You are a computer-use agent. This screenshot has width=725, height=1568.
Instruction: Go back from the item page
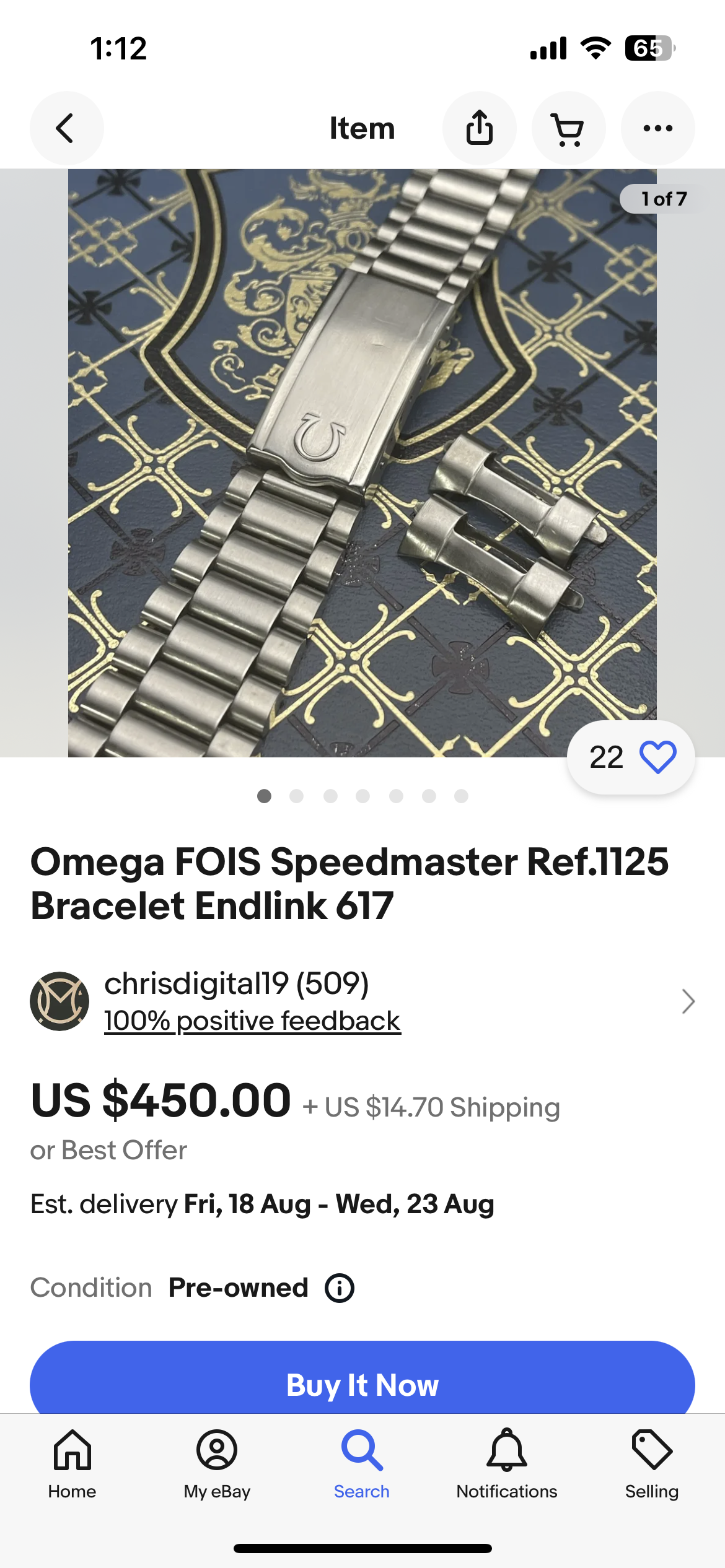click(x=66, y=128)
